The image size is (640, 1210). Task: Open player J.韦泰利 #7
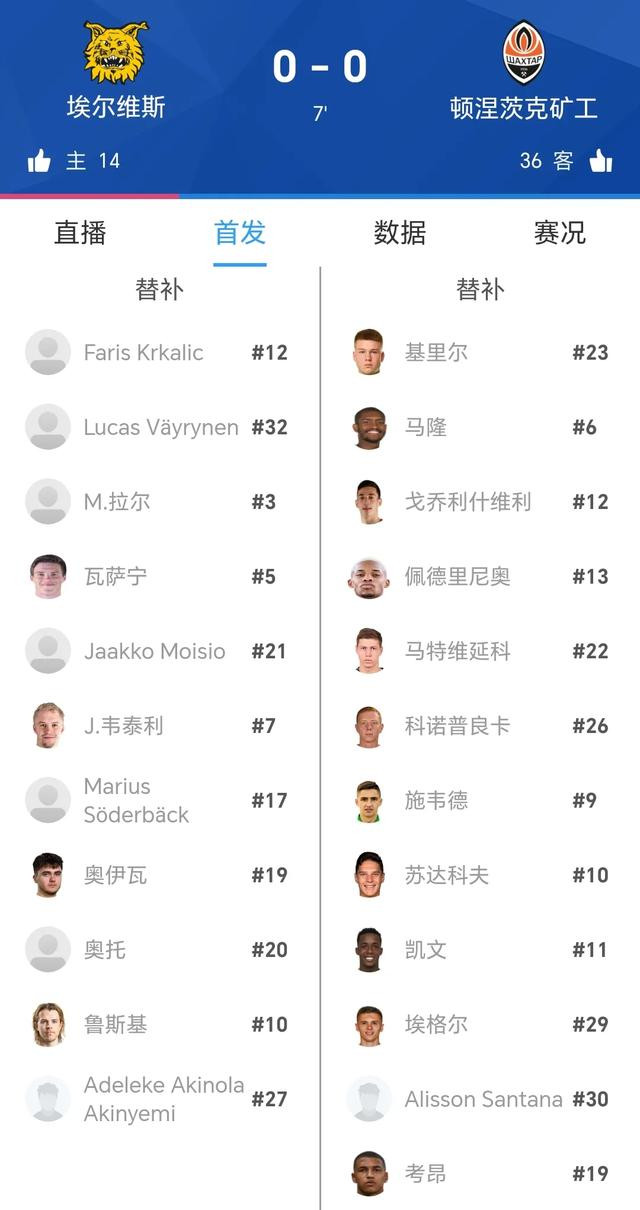160,726
